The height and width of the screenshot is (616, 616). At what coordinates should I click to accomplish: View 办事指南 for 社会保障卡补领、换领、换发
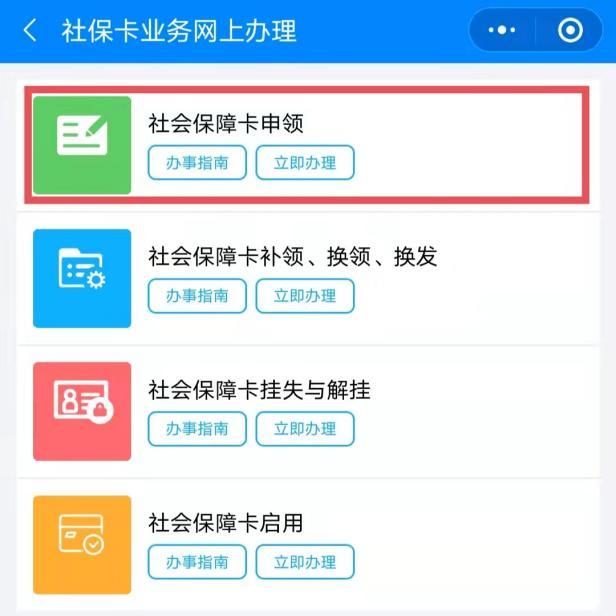(x=197, y=295)
